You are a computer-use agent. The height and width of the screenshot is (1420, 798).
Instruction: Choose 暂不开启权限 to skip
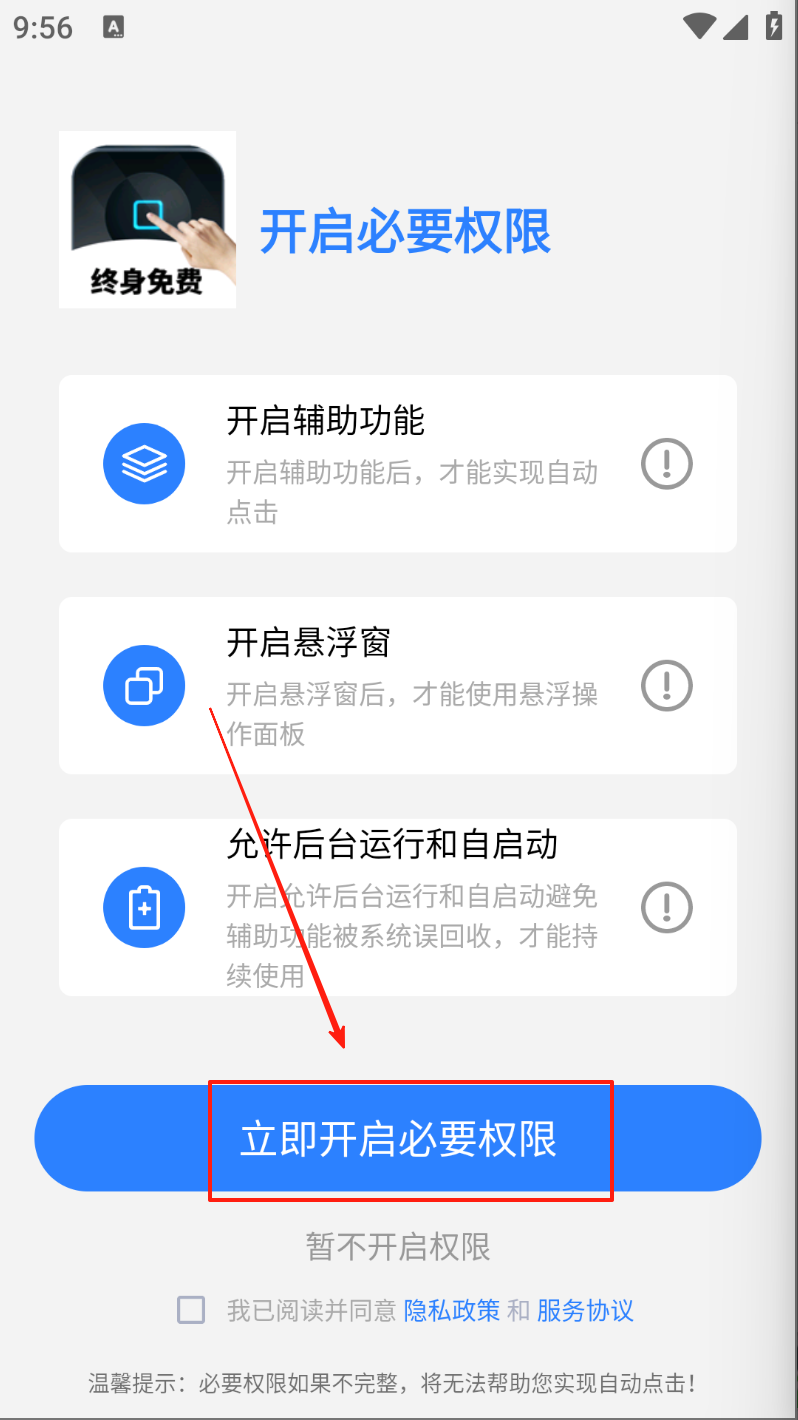[x=398, y=1247]
